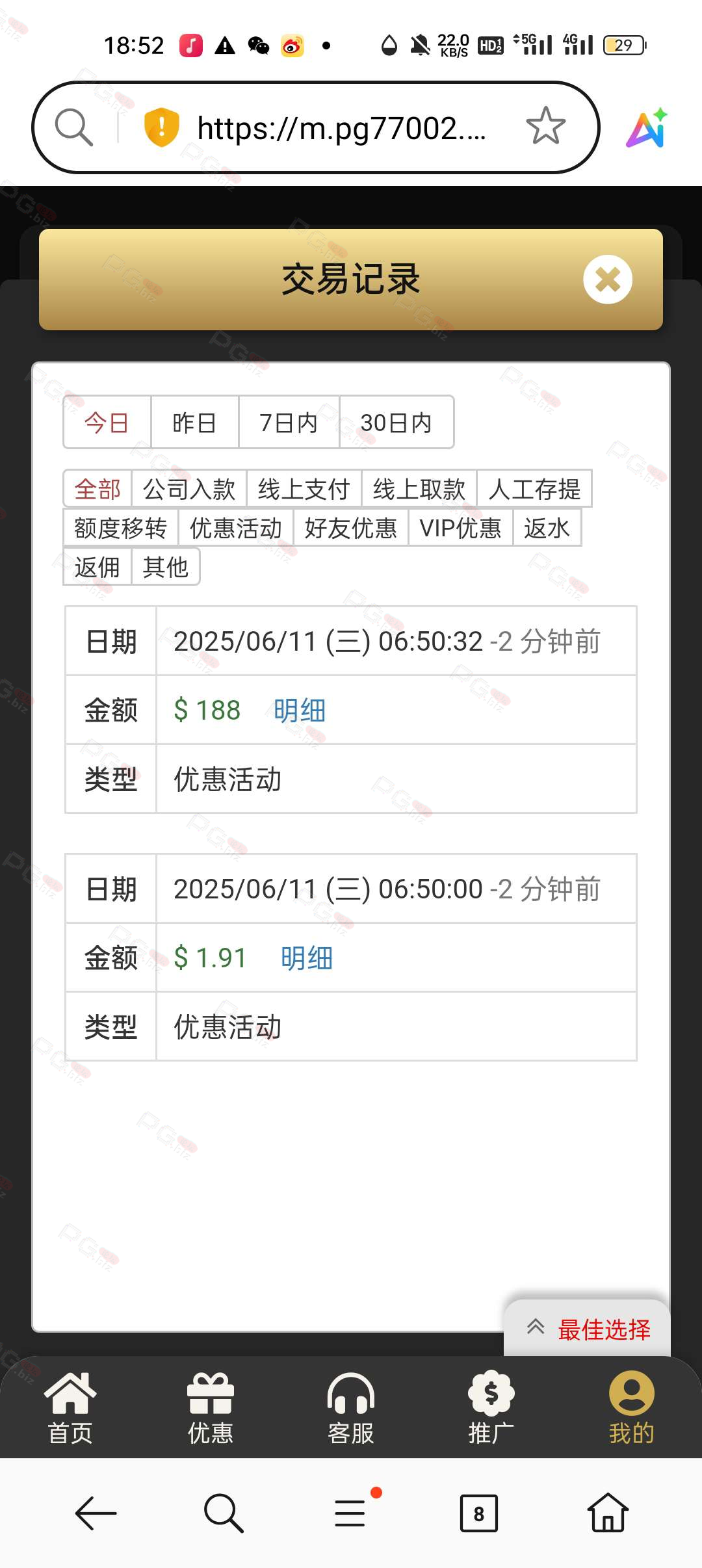Select the 7日内 date range
The image size is (702, 1568).
point(289,423)
